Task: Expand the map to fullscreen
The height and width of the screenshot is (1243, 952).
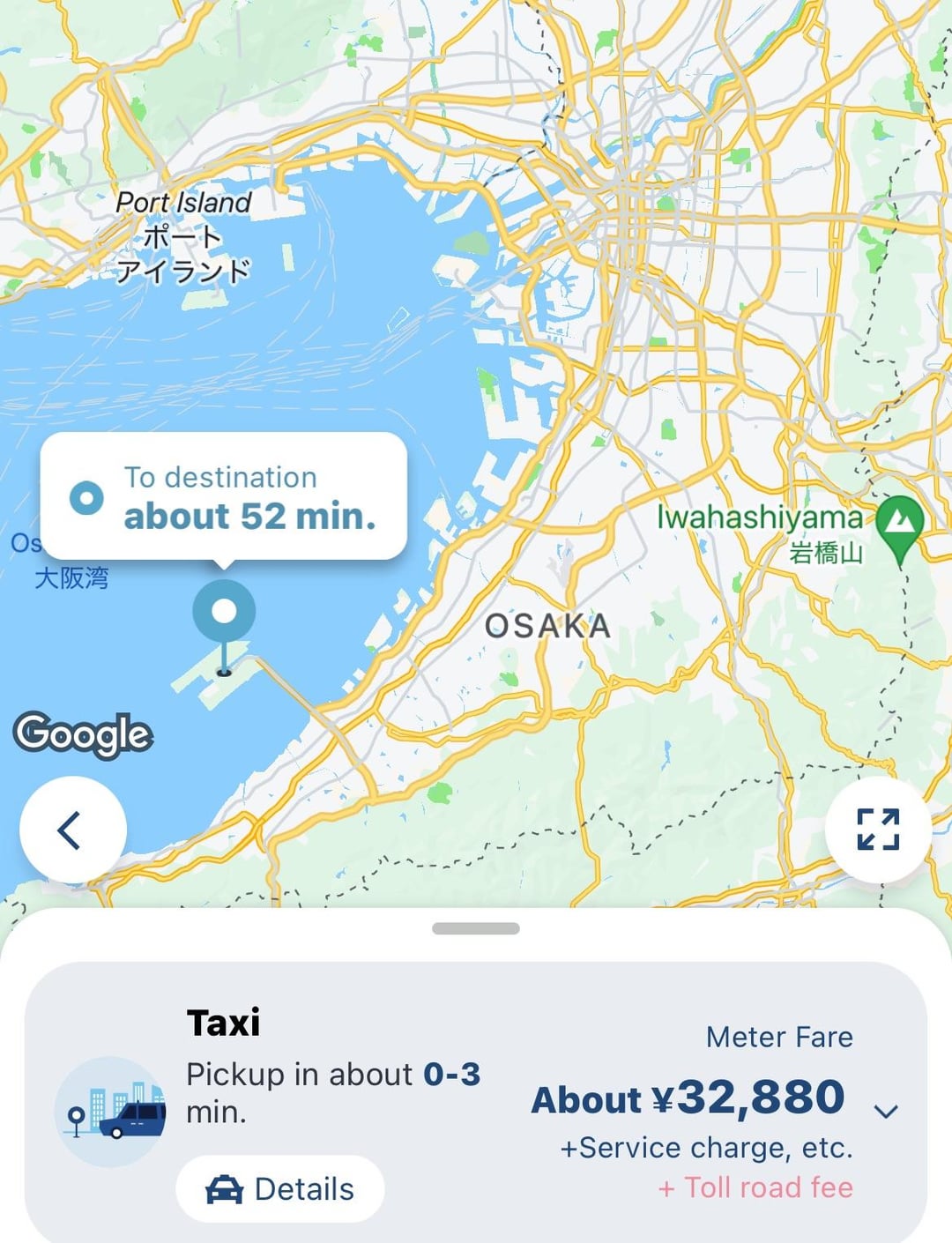Action: point(878,830)
